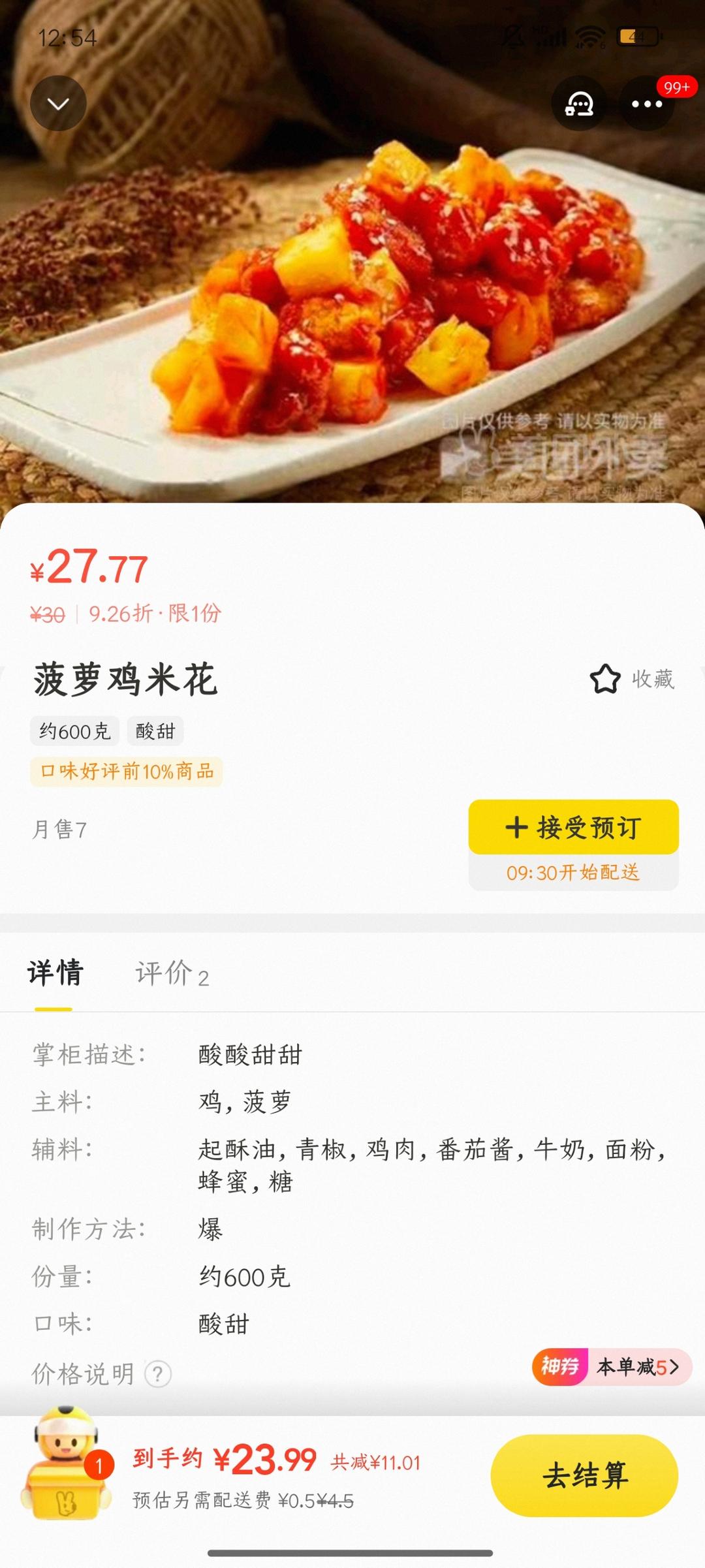The width and height of the screenshot is (705, 1568).
Task: Add 菠萝鸡米花 to favorites (收藏)
Action: coord(632,679)
